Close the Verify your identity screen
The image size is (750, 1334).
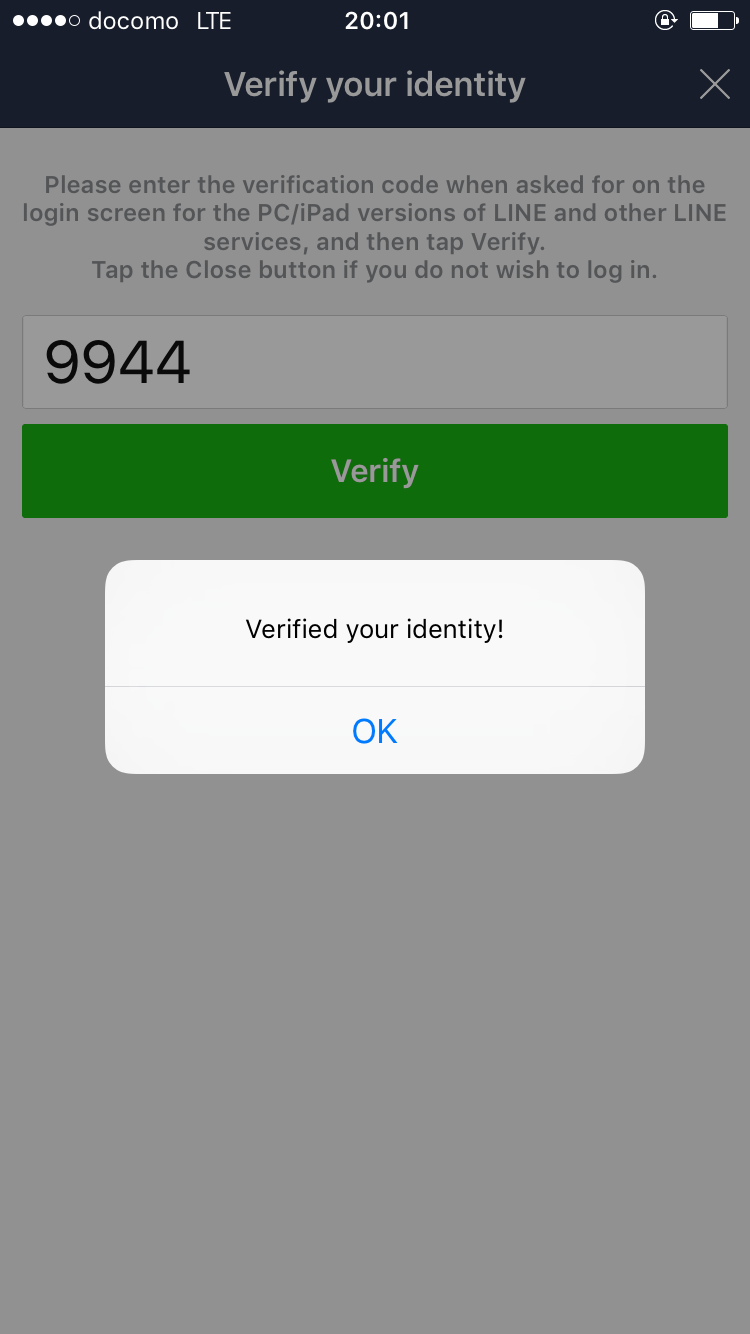pos(714,84)
